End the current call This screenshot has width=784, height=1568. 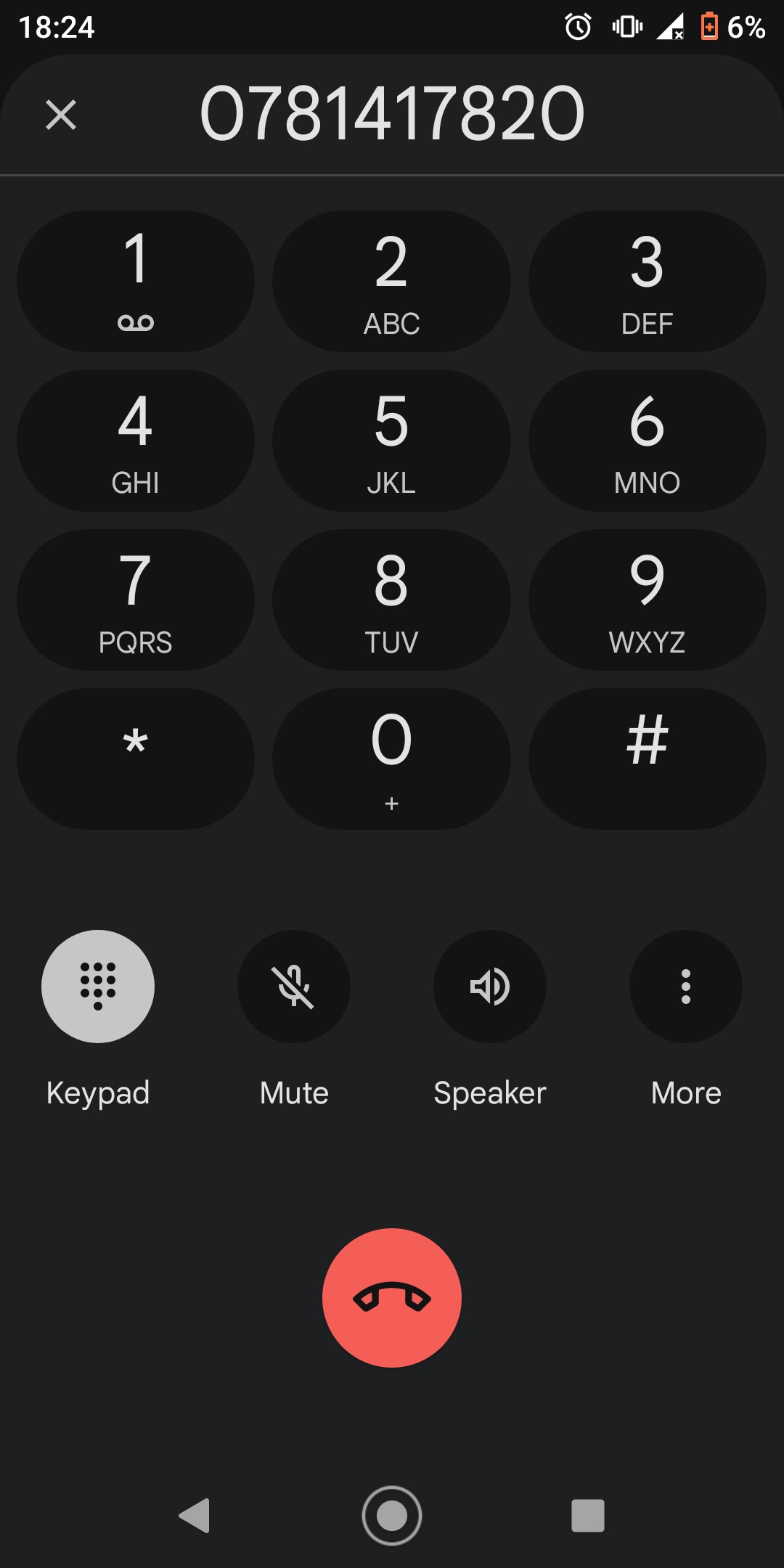(x=392, y=1298)
